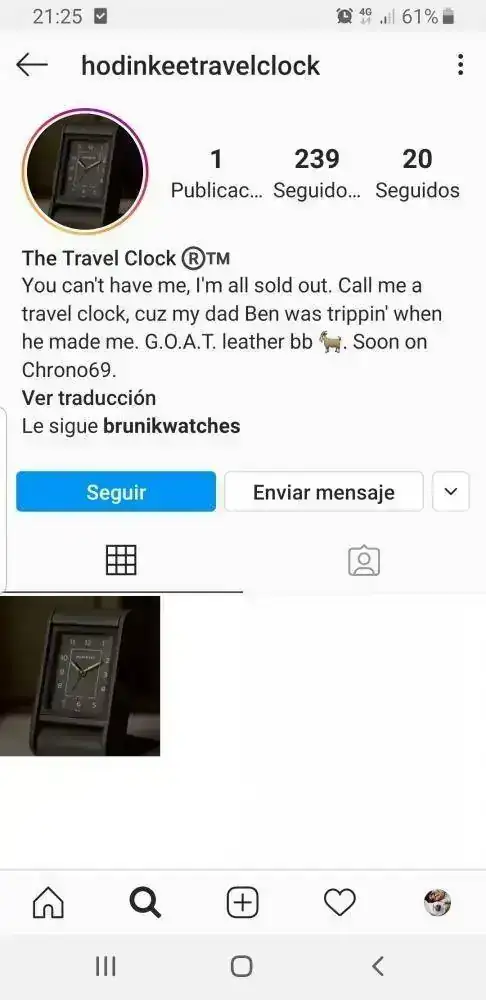Follow the account with Seguir
The width and height of the screenshot is (486, 1000).
tap(116, 492)
